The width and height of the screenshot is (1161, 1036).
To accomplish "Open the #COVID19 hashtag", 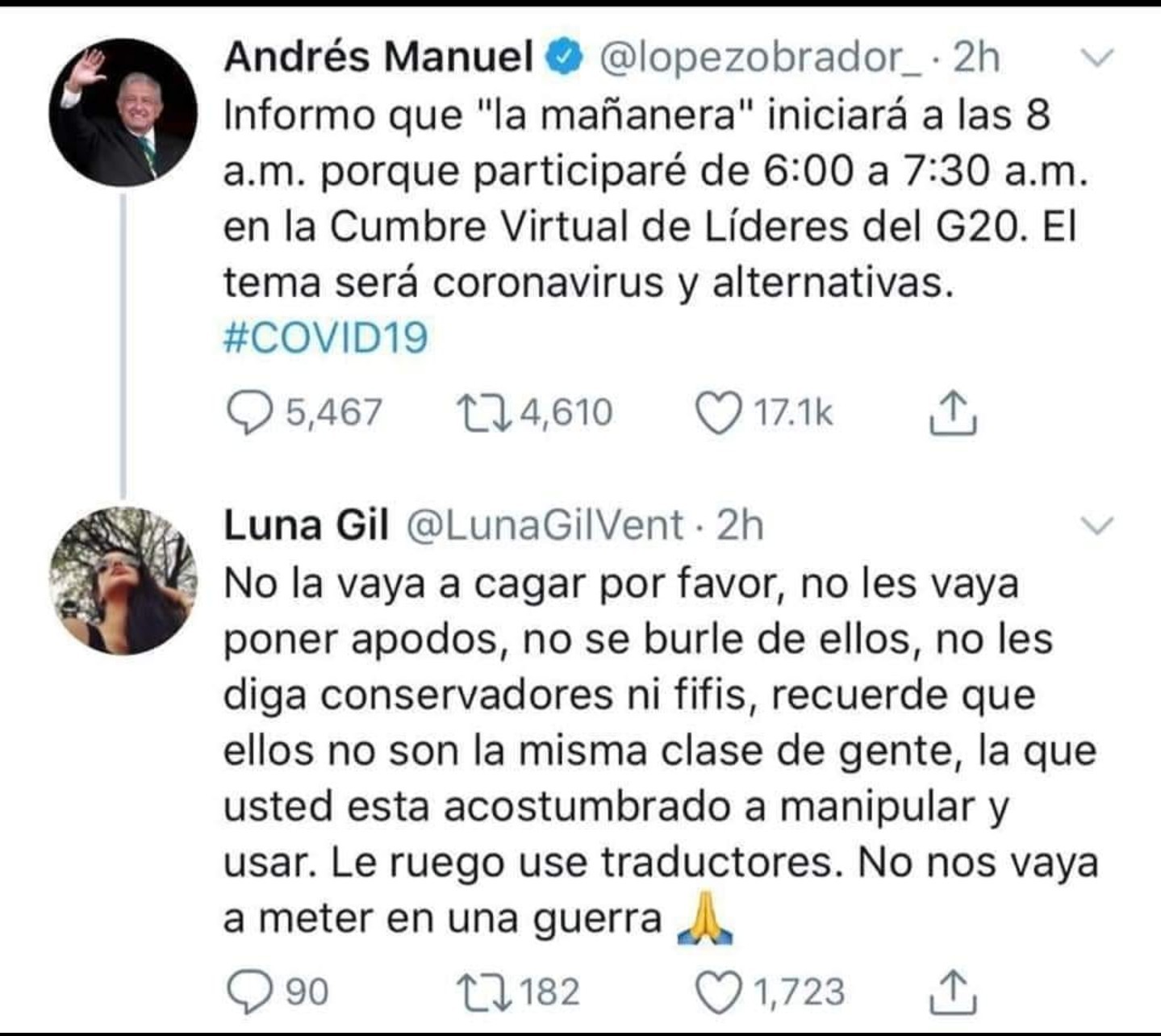I will coord(325,337).
